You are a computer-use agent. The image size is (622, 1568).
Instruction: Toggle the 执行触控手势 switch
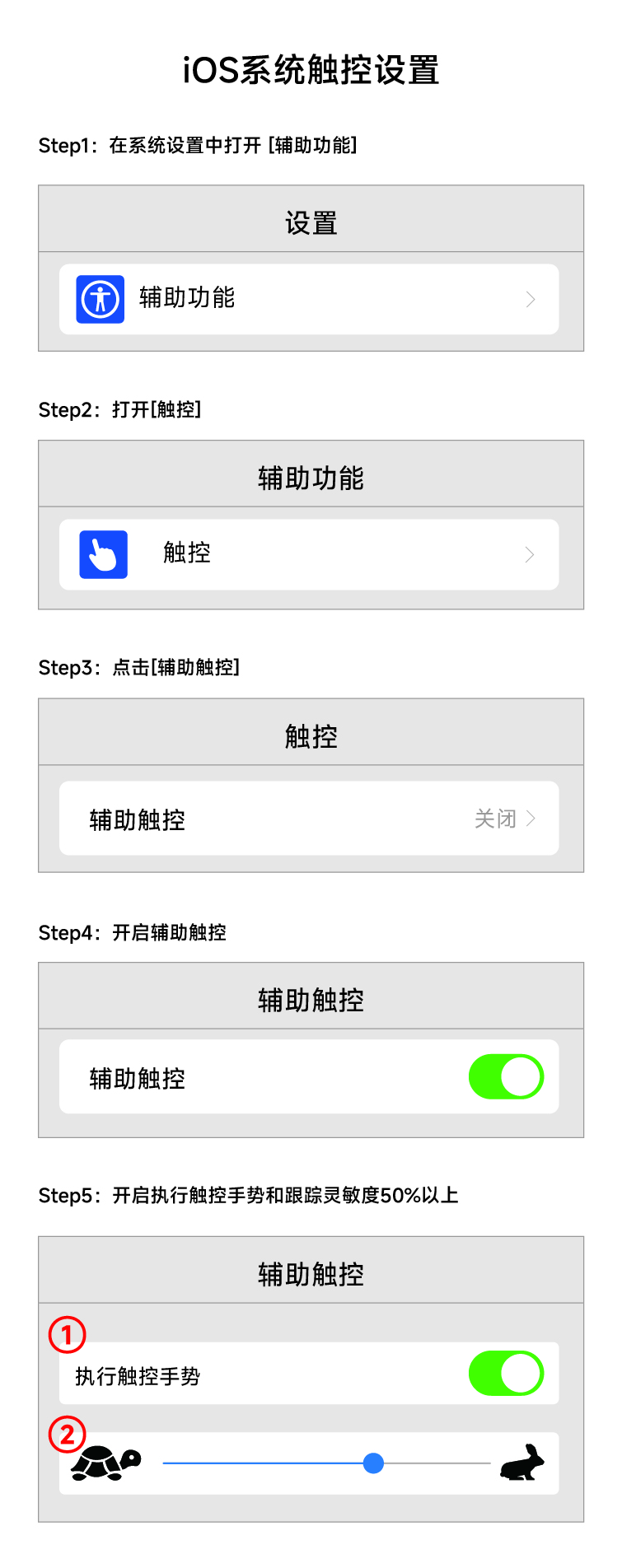(506, 1373)
